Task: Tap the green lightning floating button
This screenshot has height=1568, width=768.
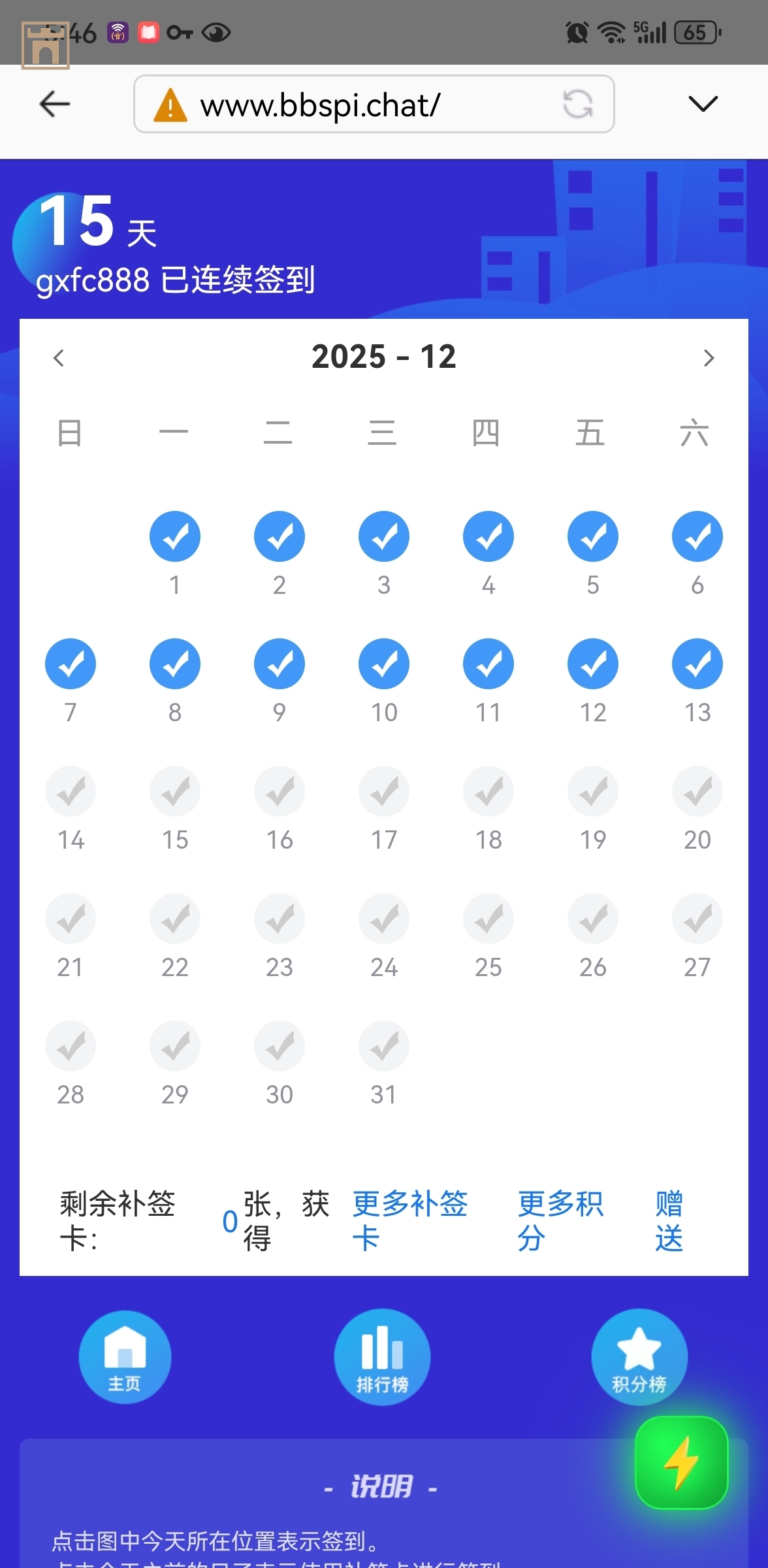Action: point(681,1462)
